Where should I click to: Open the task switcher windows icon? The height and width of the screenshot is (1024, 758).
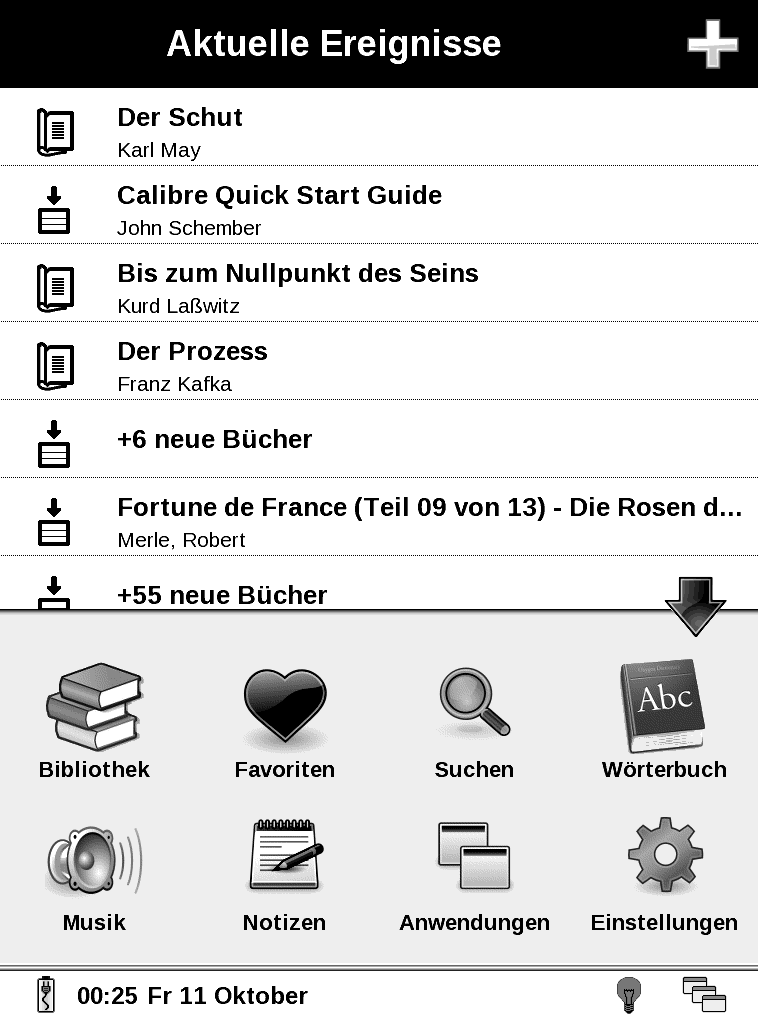(x=704, y=995)
